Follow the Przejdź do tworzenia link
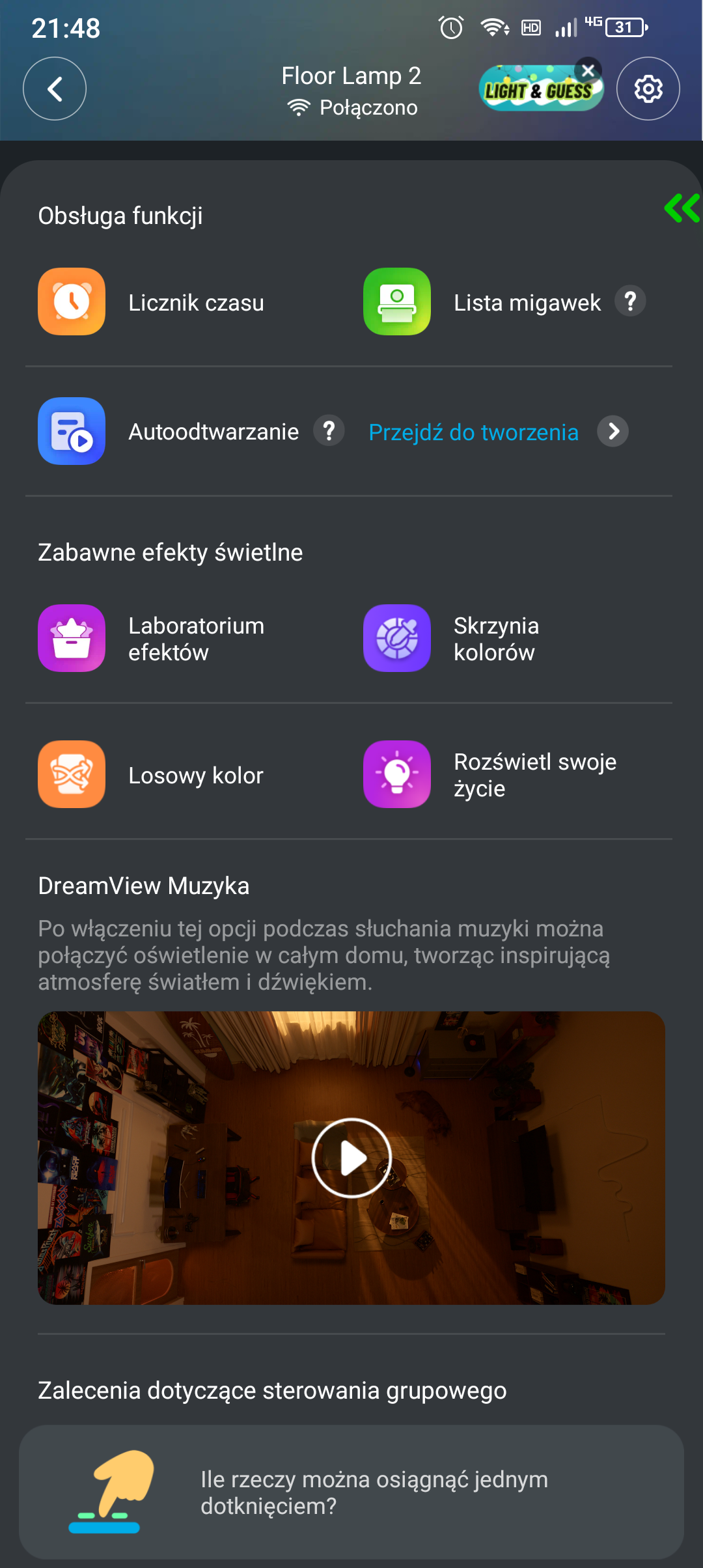The width and height of the screenshot is (703, 1568). [474, 432]
